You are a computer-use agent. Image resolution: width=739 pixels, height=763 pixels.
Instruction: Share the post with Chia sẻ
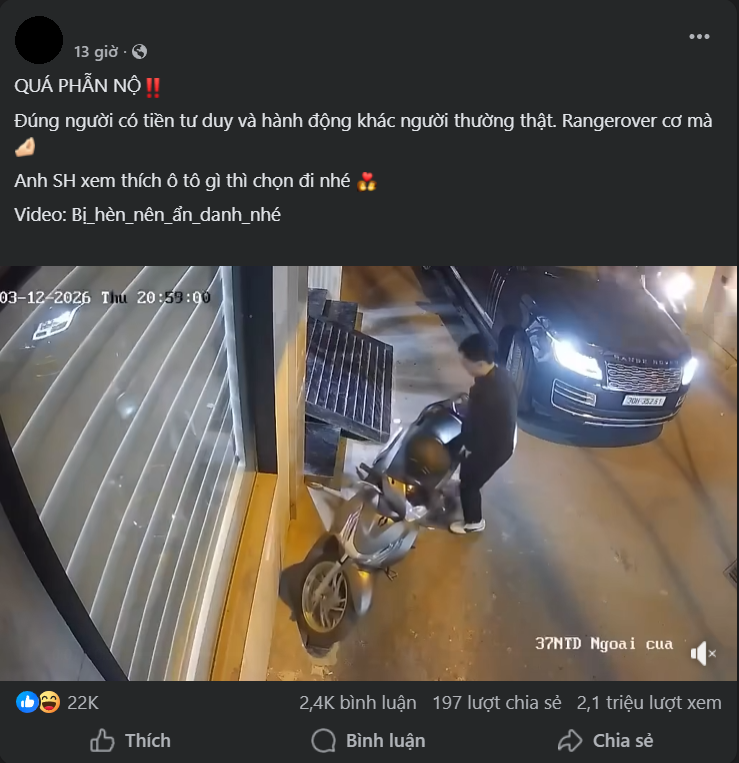[x=605, y=741]
